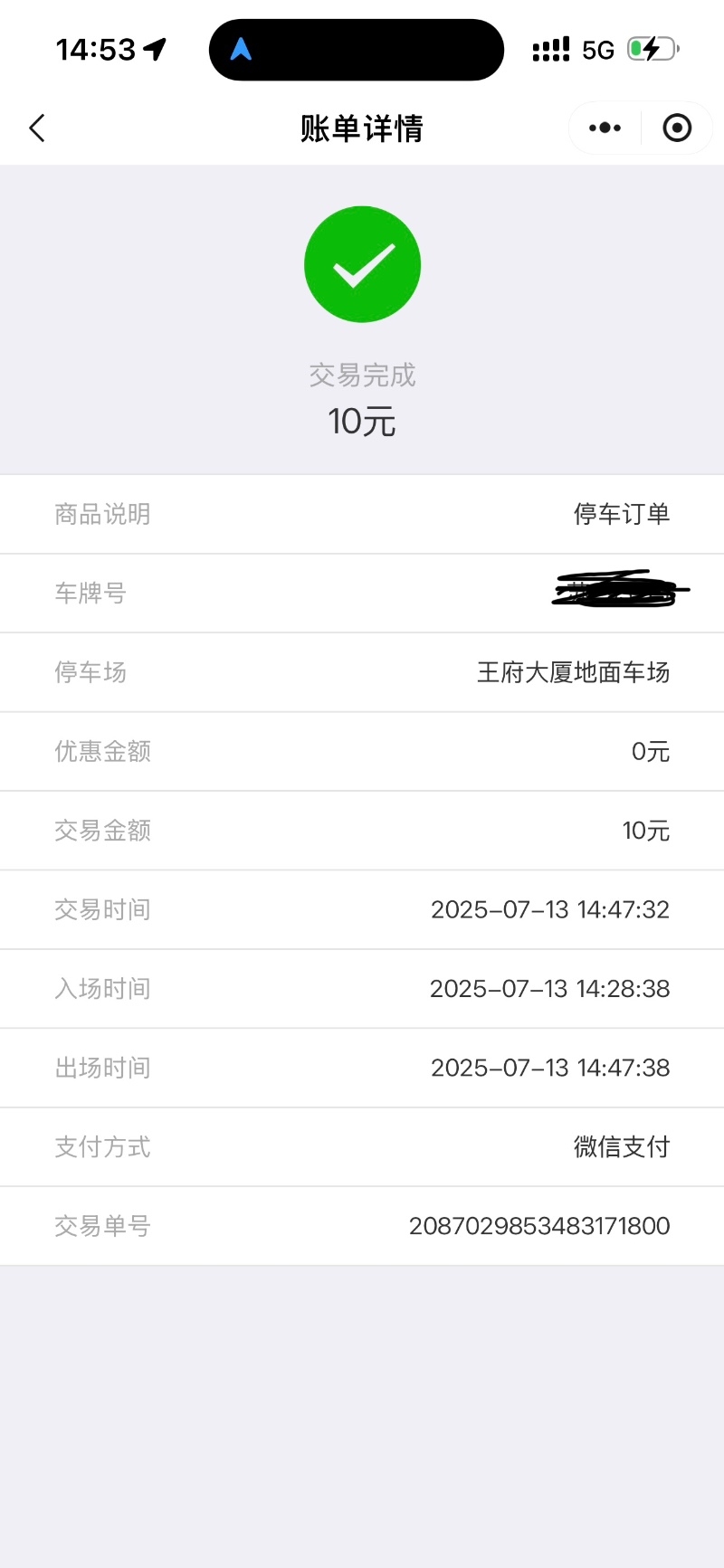Select the 交易单号 transaction number
This screenshot has width=724, height=1568.
pos(362,1226)
